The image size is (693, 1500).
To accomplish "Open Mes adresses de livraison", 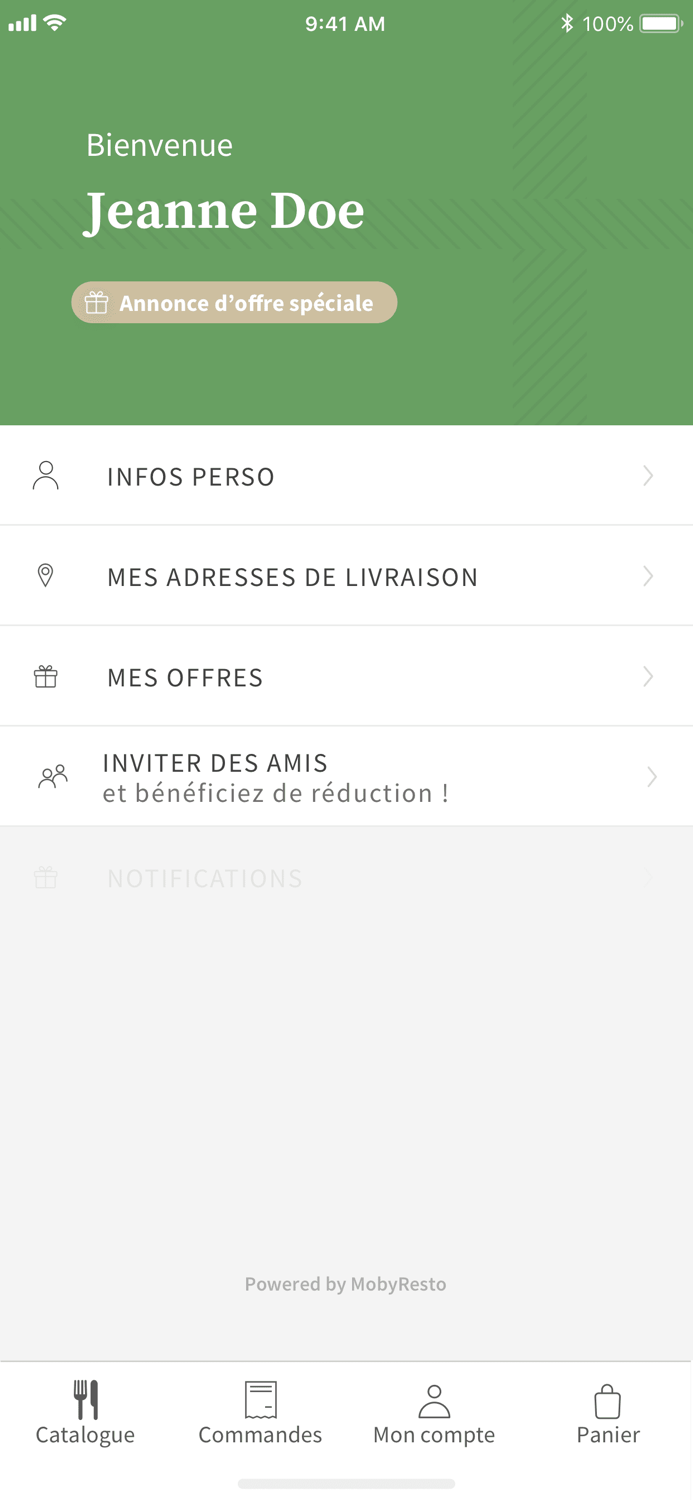I will [346, 577].
